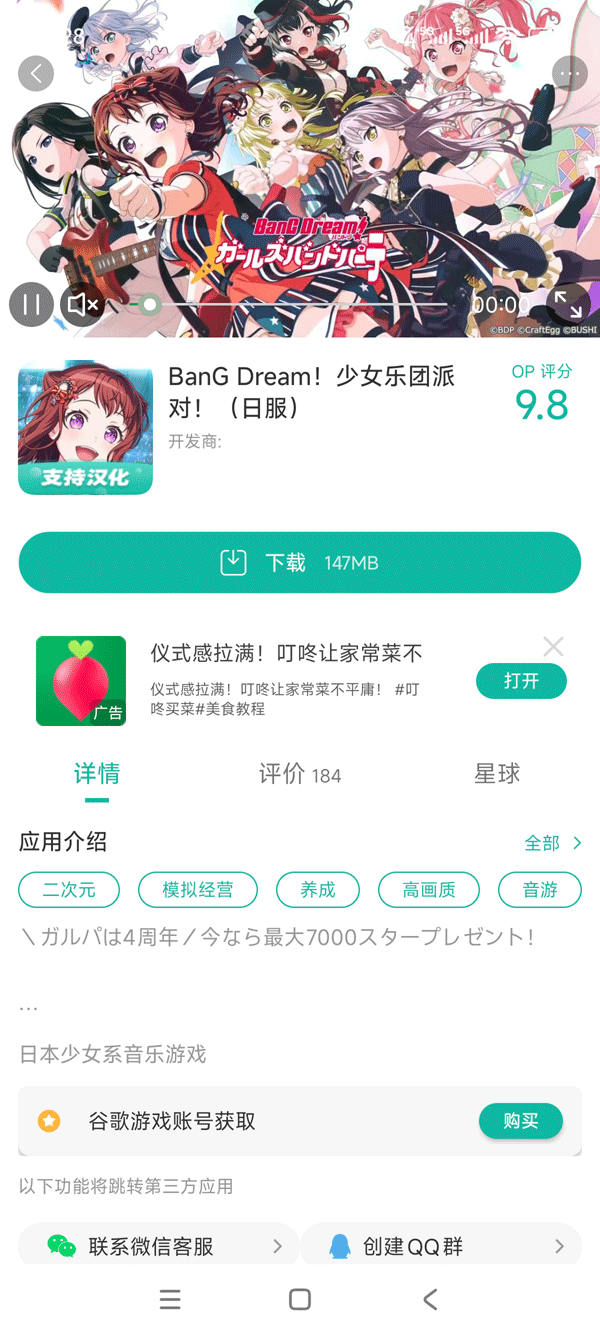Switch to the 星球 tab
Viewport: 600px width, 1335px height.
click(x=497, y=774)
